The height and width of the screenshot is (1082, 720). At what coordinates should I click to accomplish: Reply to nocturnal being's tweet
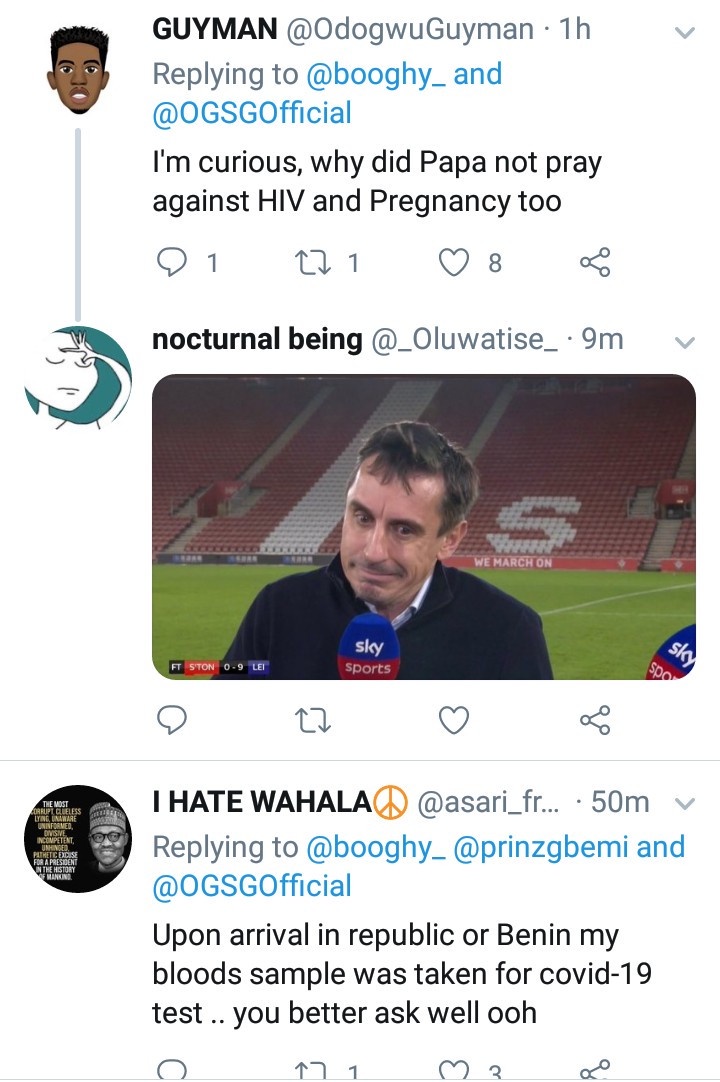pos(172,719)
